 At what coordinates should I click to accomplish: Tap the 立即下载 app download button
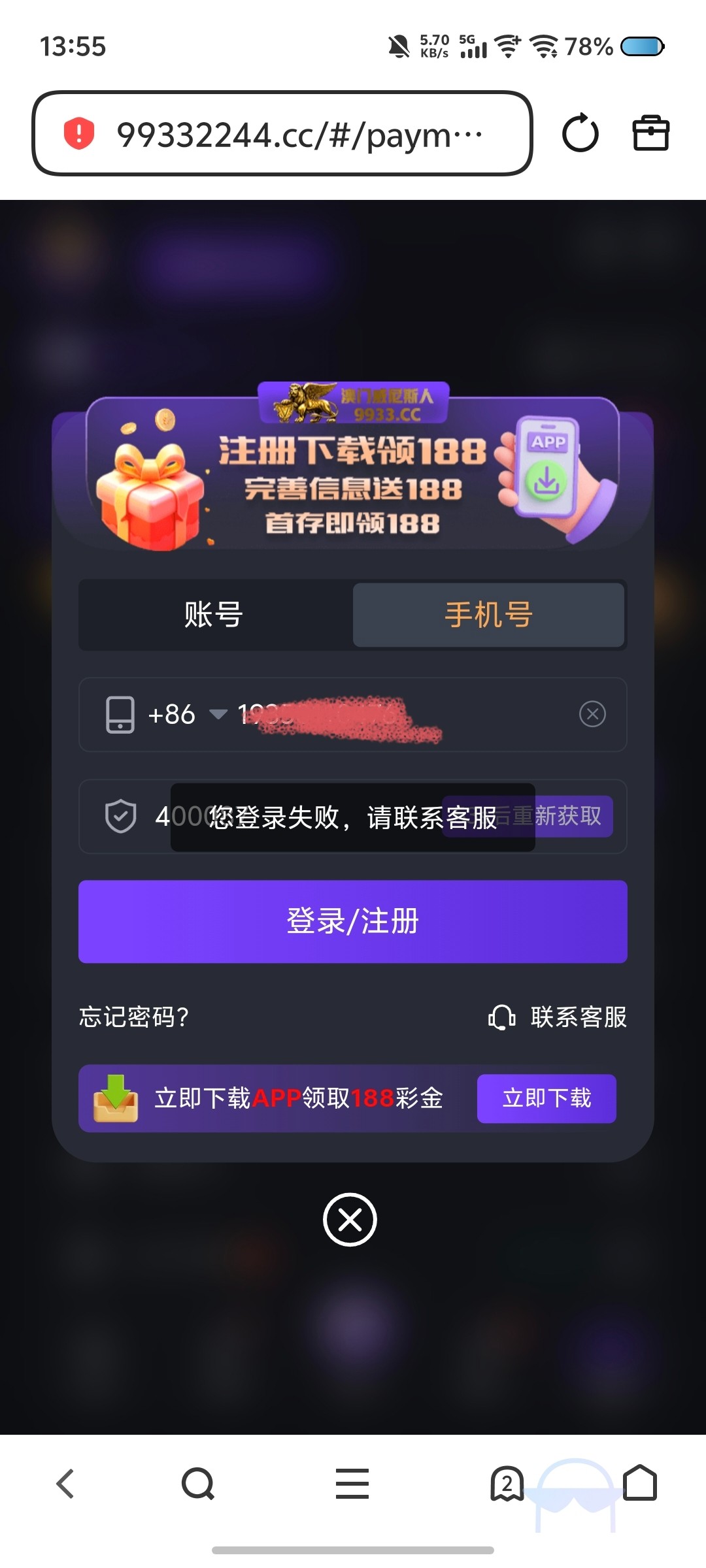(546, 1098)
